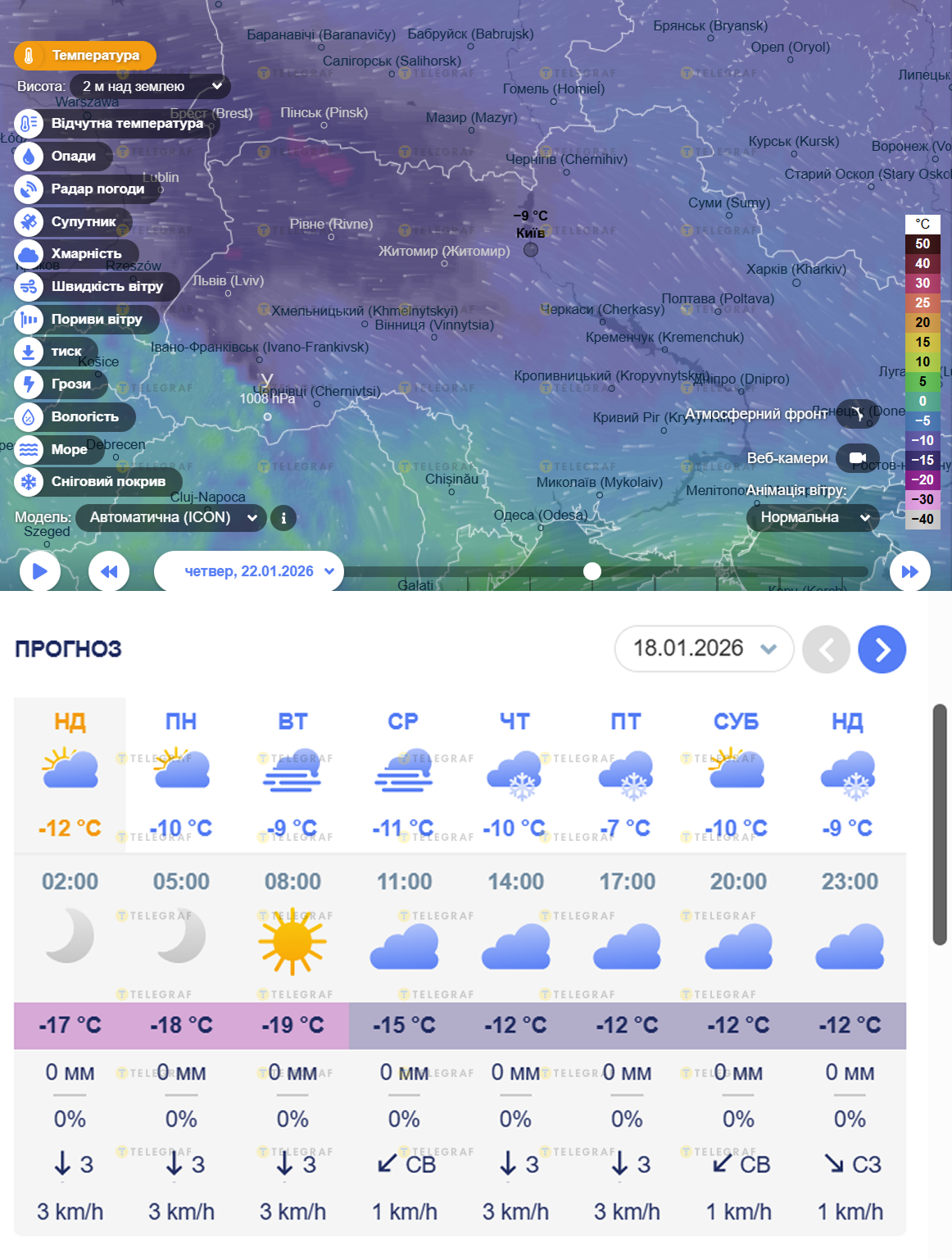952x1259 pixels.
Task: Change wind animation from Нормальна
Action: (x=812, y=518)
